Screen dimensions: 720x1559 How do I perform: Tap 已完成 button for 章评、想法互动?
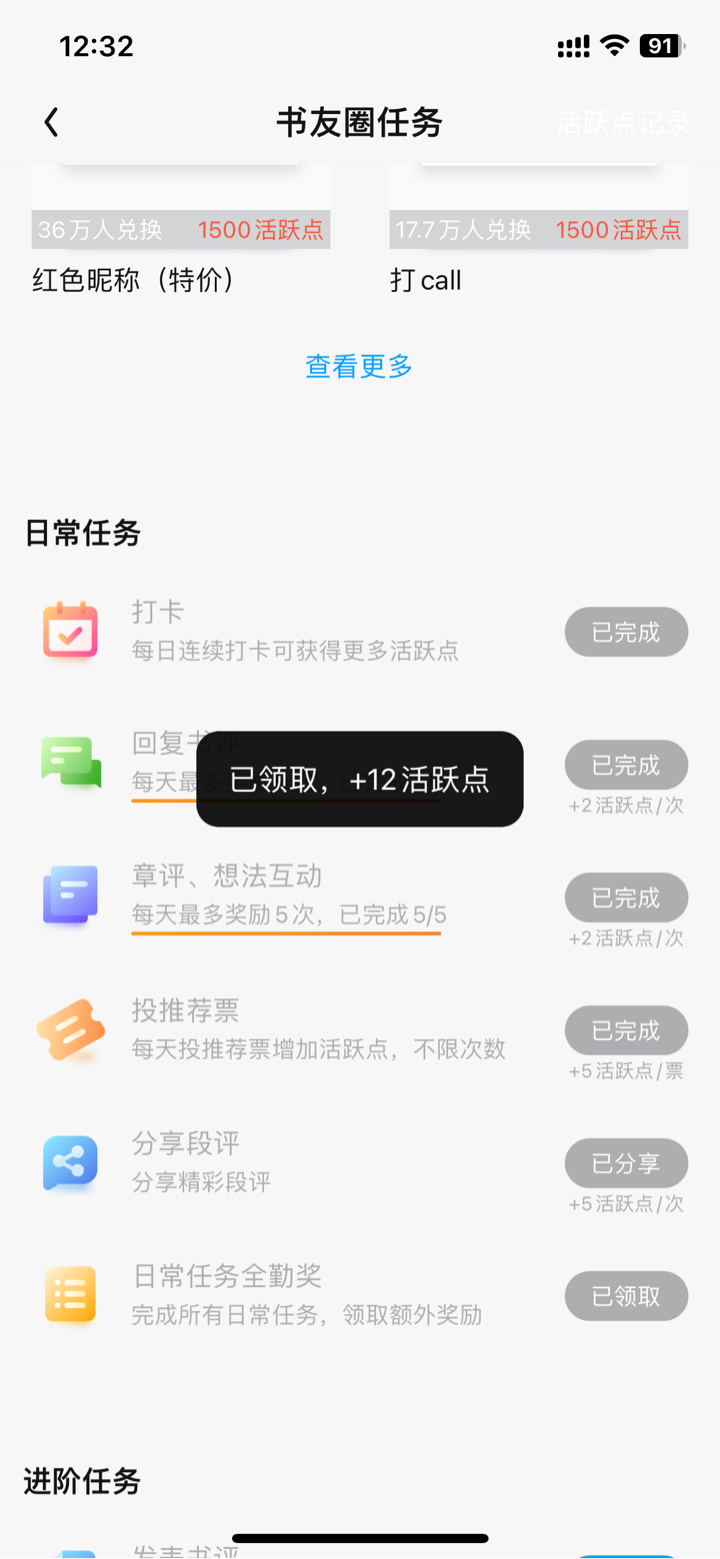[x=626, y=898]
